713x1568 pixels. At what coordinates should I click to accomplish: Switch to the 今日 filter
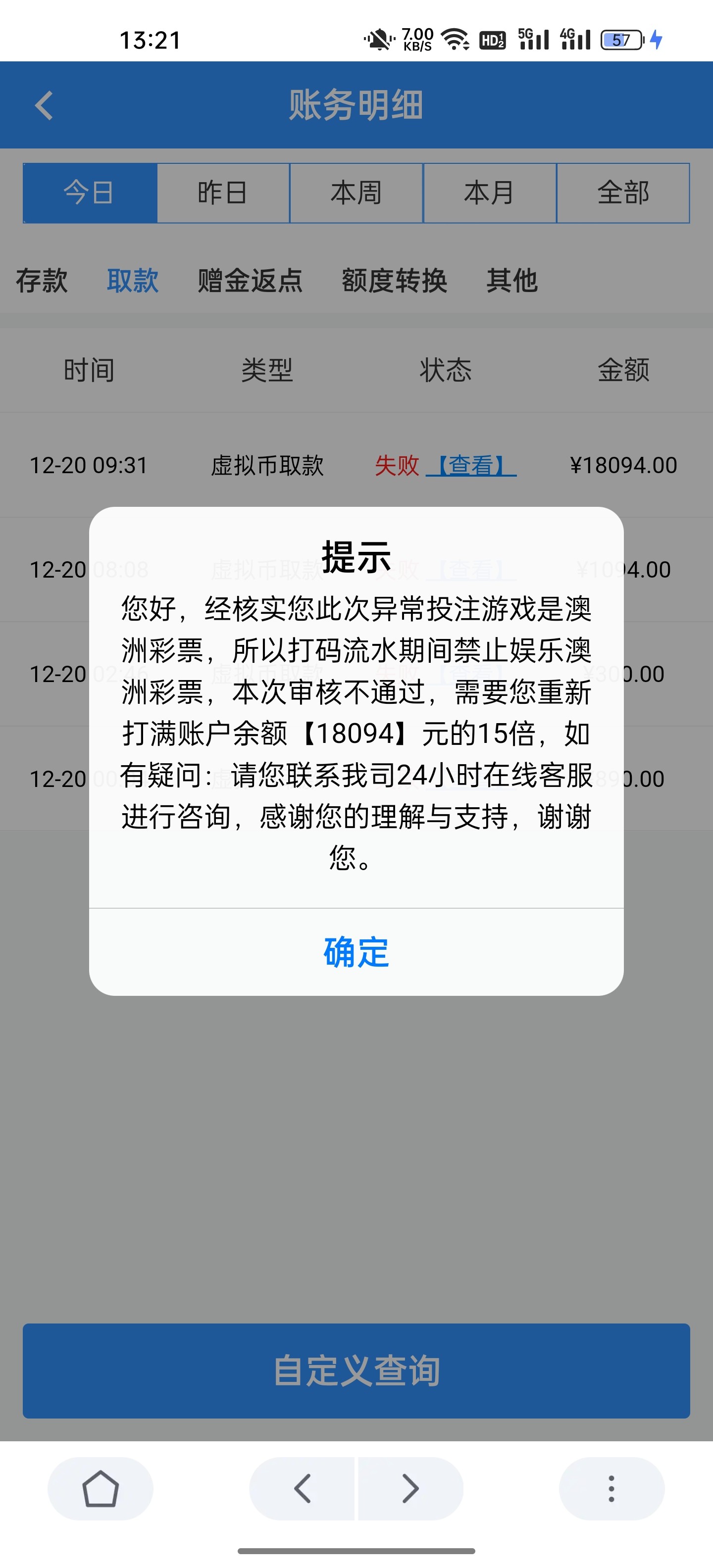(x=90, y=193)
